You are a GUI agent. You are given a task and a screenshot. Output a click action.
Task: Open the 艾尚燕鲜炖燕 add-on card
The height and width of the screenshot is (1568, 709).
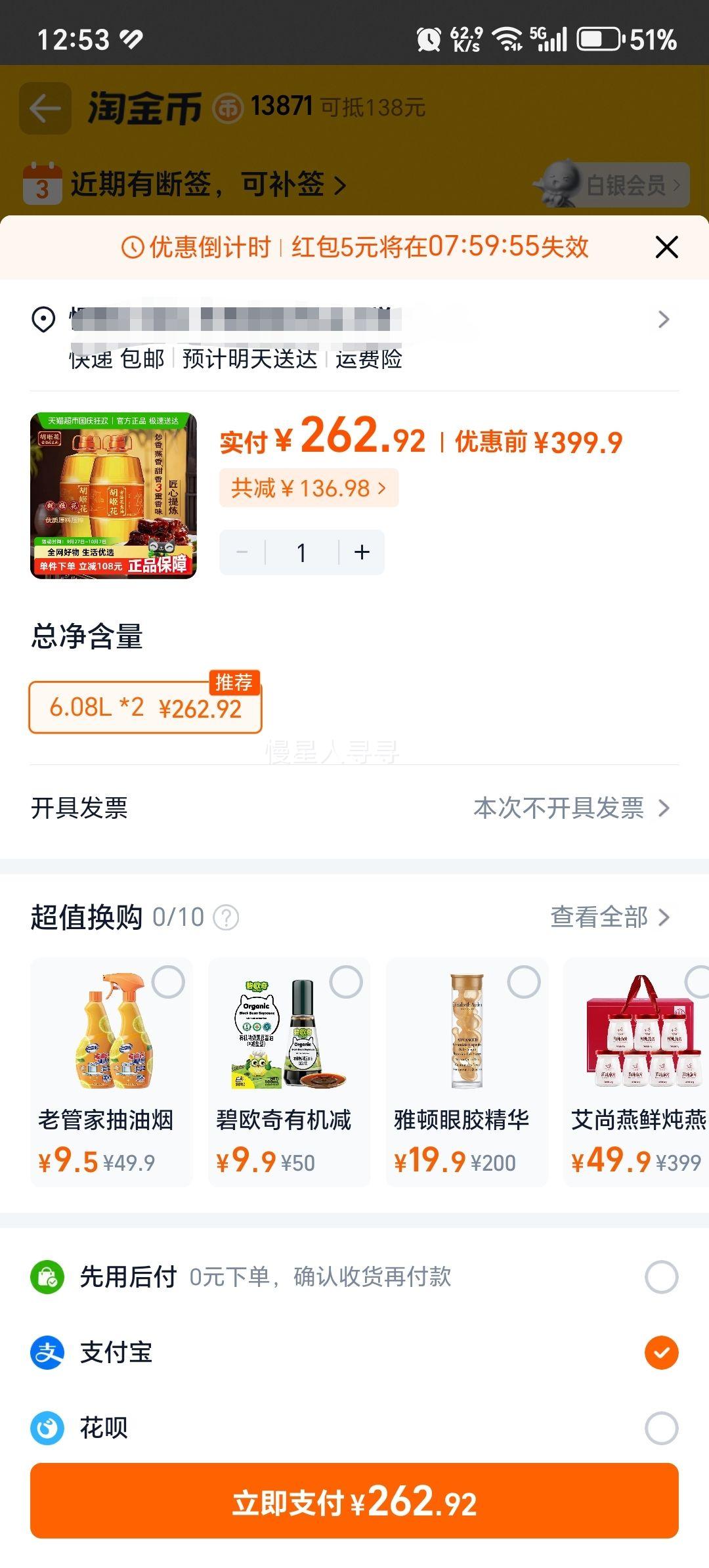pyautogui.click(x=637, y=1072)
